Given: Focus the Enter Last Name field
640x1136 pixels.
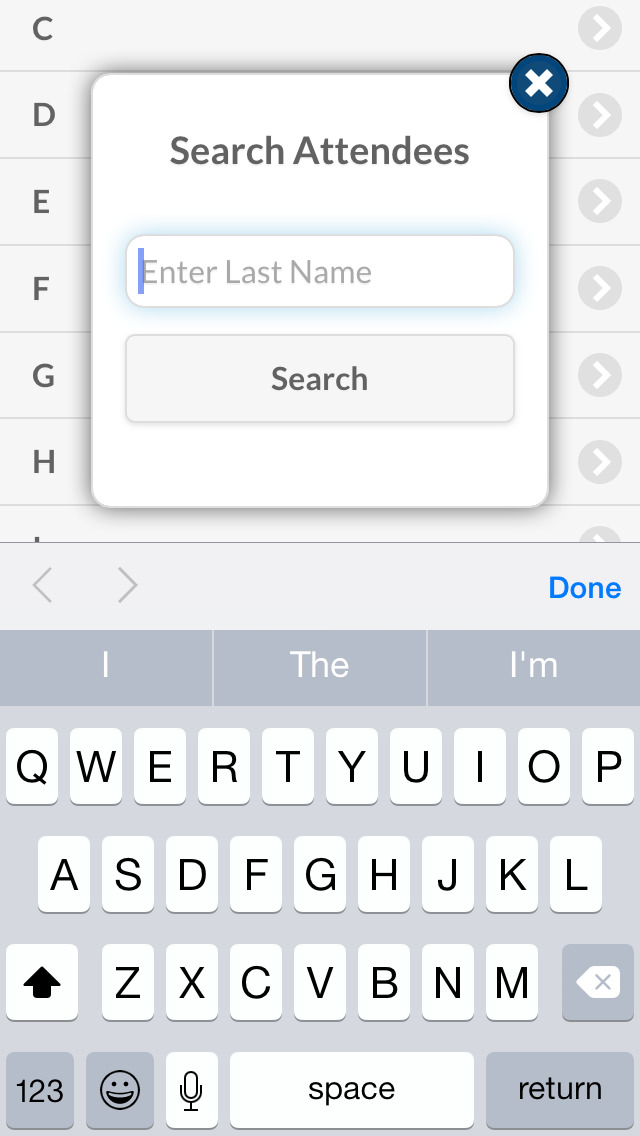Looking at the screenshot, I should point(320,272).
